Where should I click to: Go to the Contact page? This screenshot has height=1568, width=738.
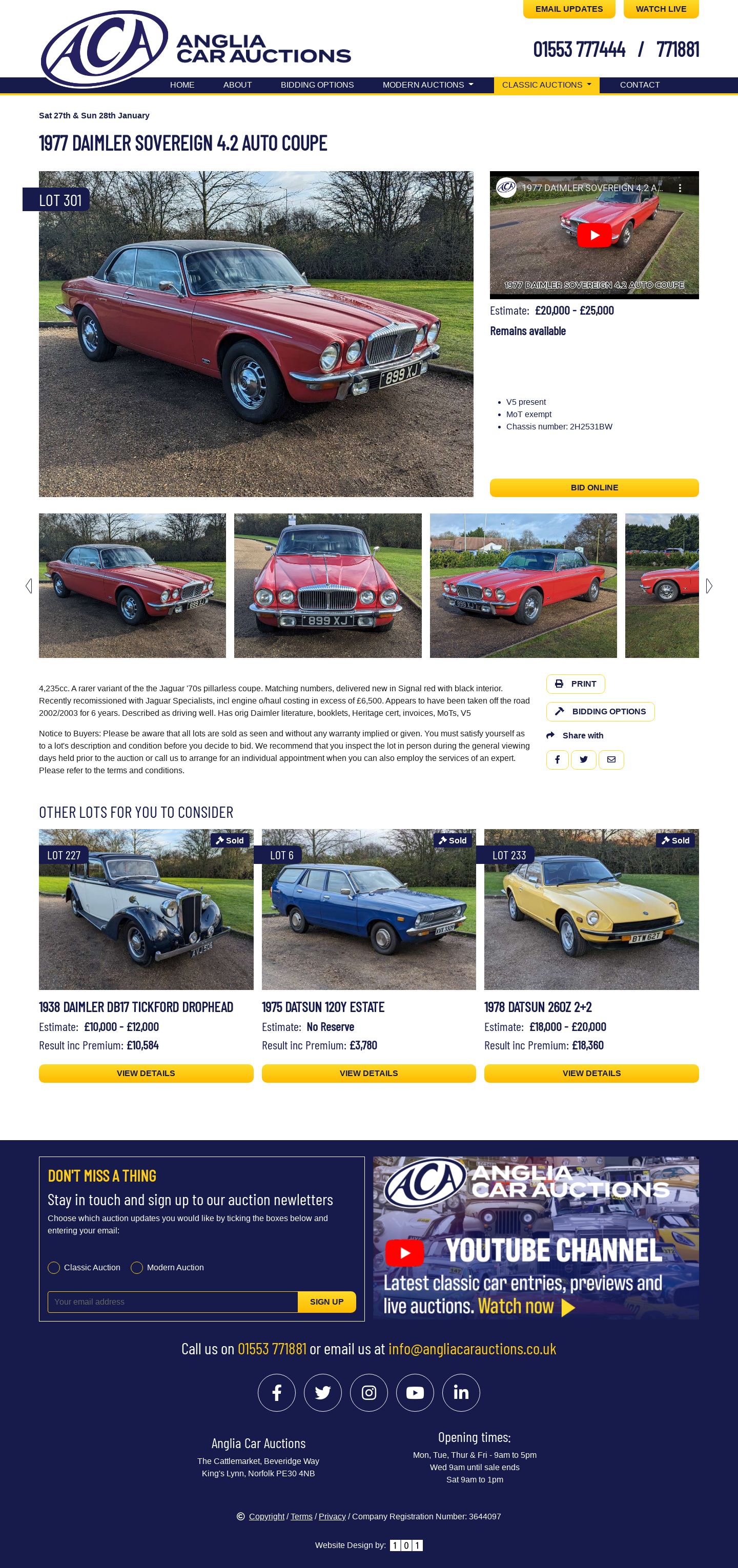(x=640, y=85)
